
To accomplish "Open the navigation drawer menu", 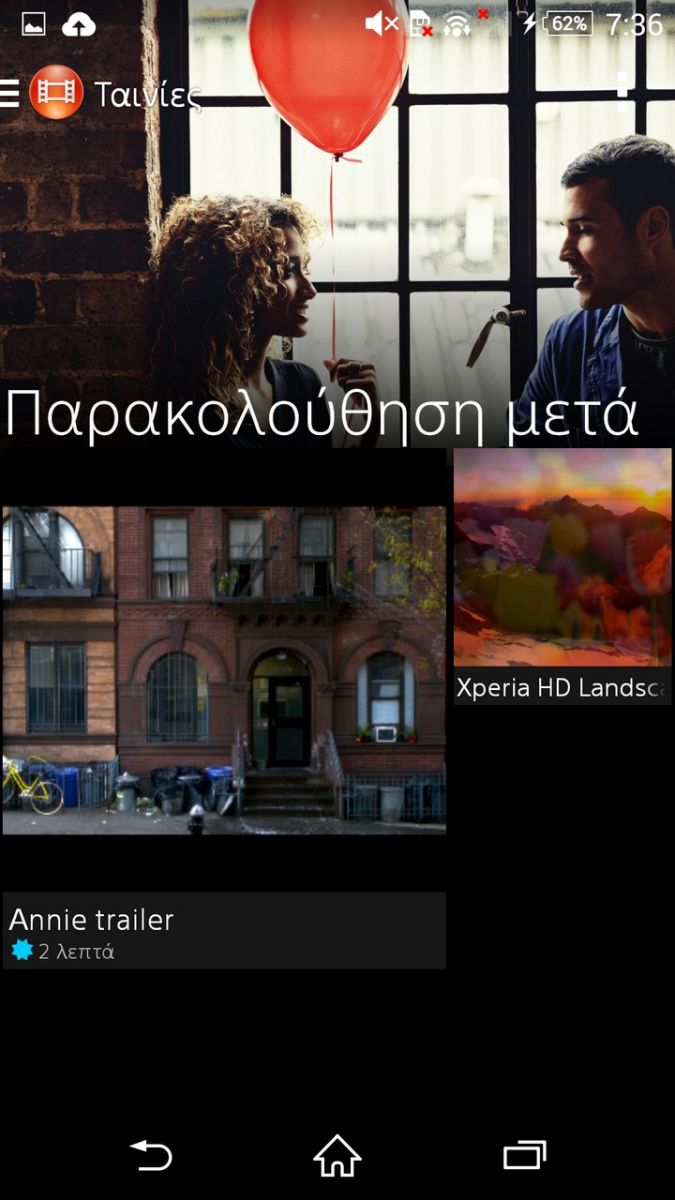I will pyautogui.click(x=10, y=94).
